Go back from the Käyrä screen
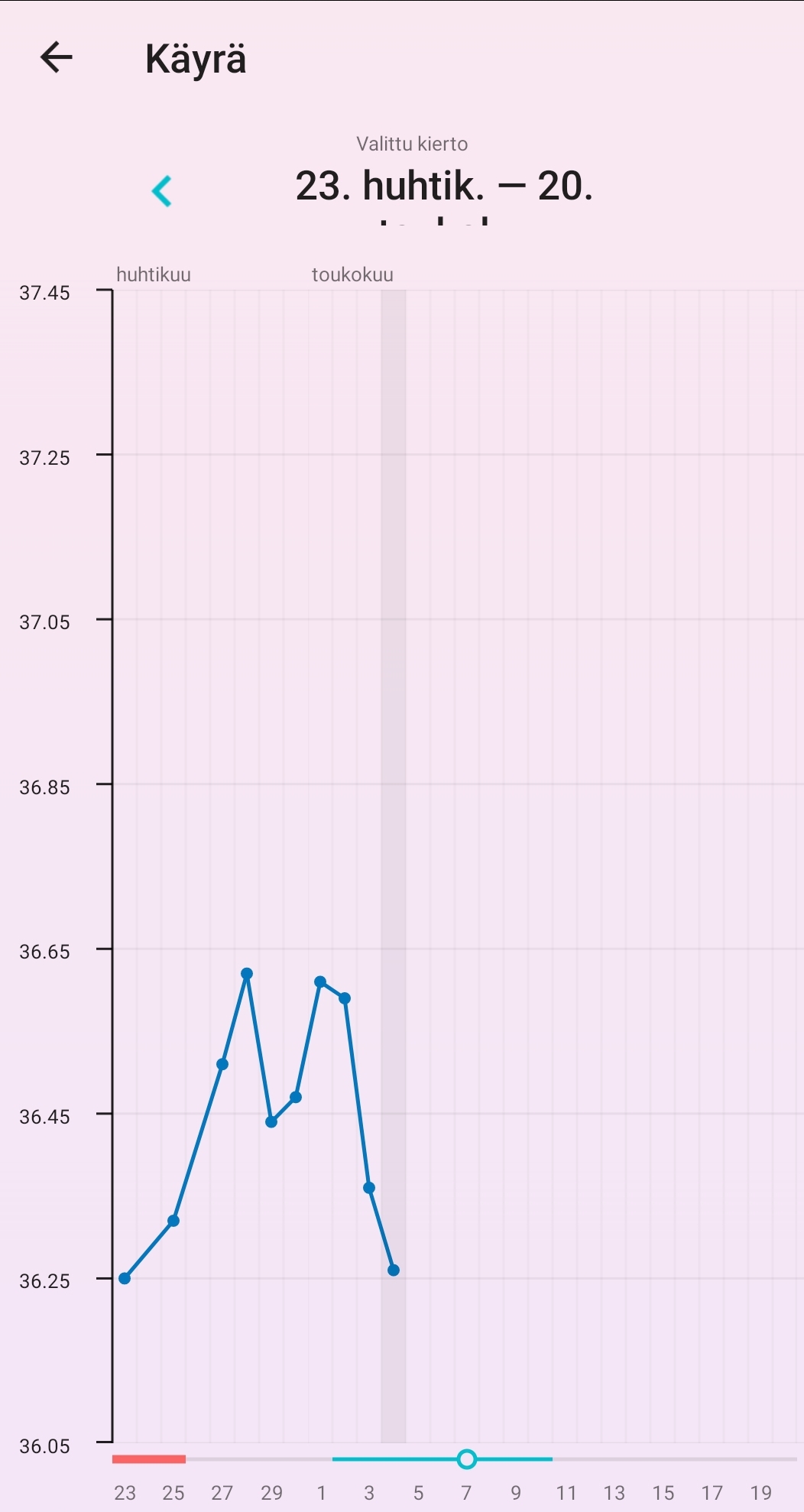 pos(57,57)
